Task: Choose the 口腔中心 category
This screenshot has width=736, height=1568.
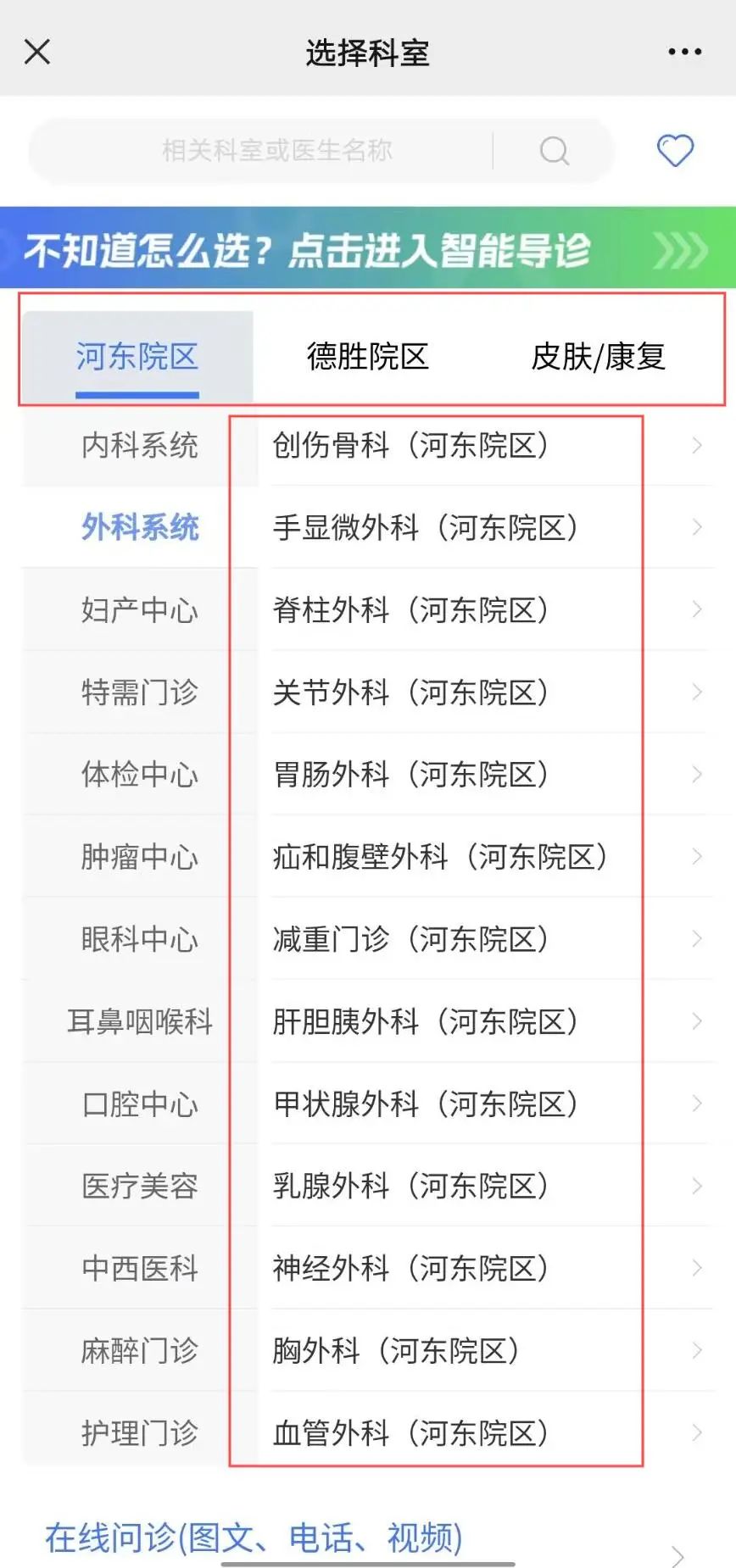Action: [139, 1104]
